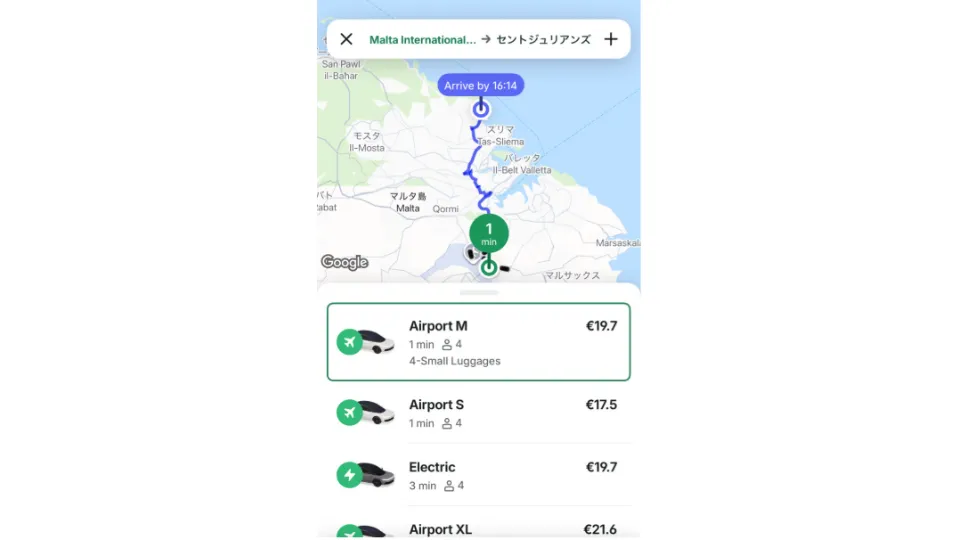Change the セントジュリアンズ destination
Viewport: 960px width, 540px height.
click(543, 40)
